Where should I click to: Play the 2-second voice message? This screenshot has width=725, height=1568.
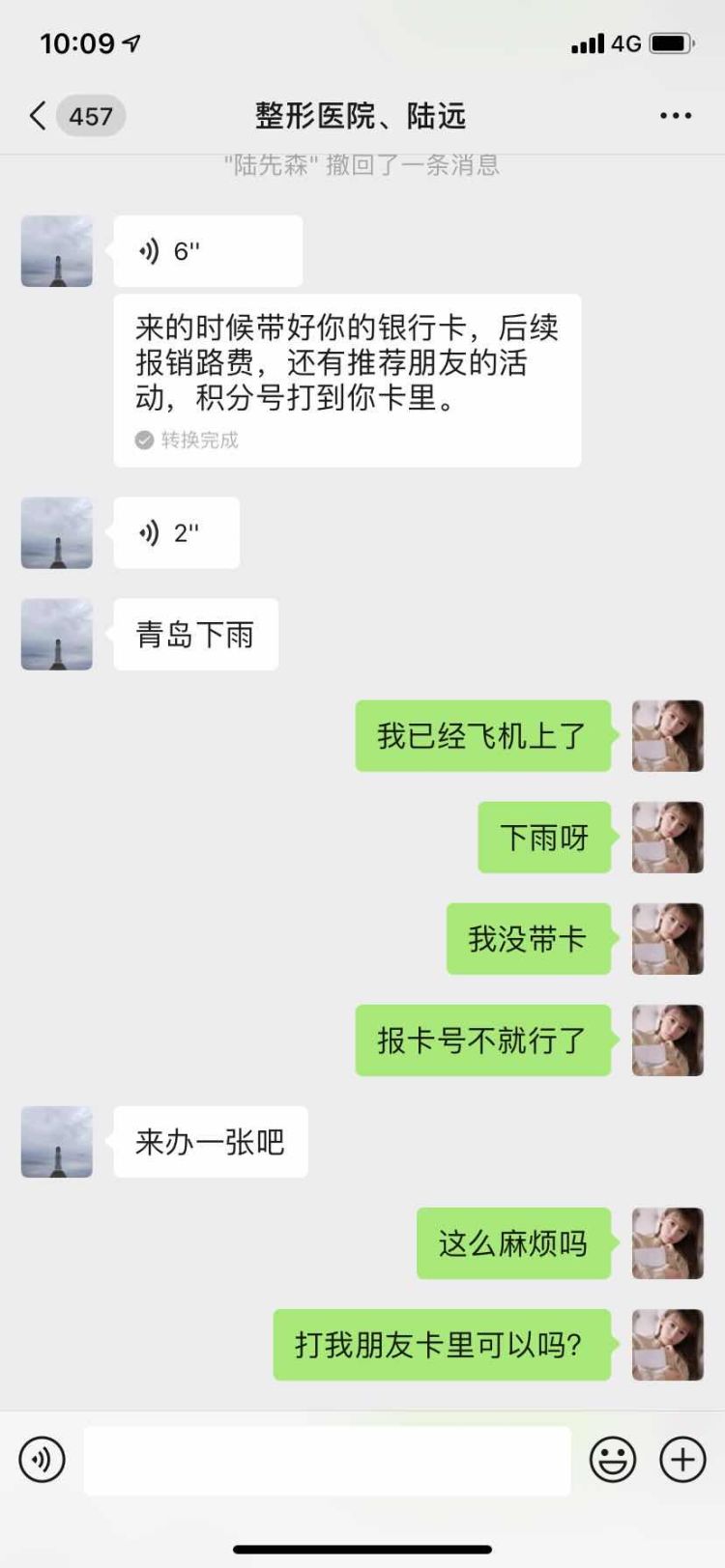coord(176,532)
